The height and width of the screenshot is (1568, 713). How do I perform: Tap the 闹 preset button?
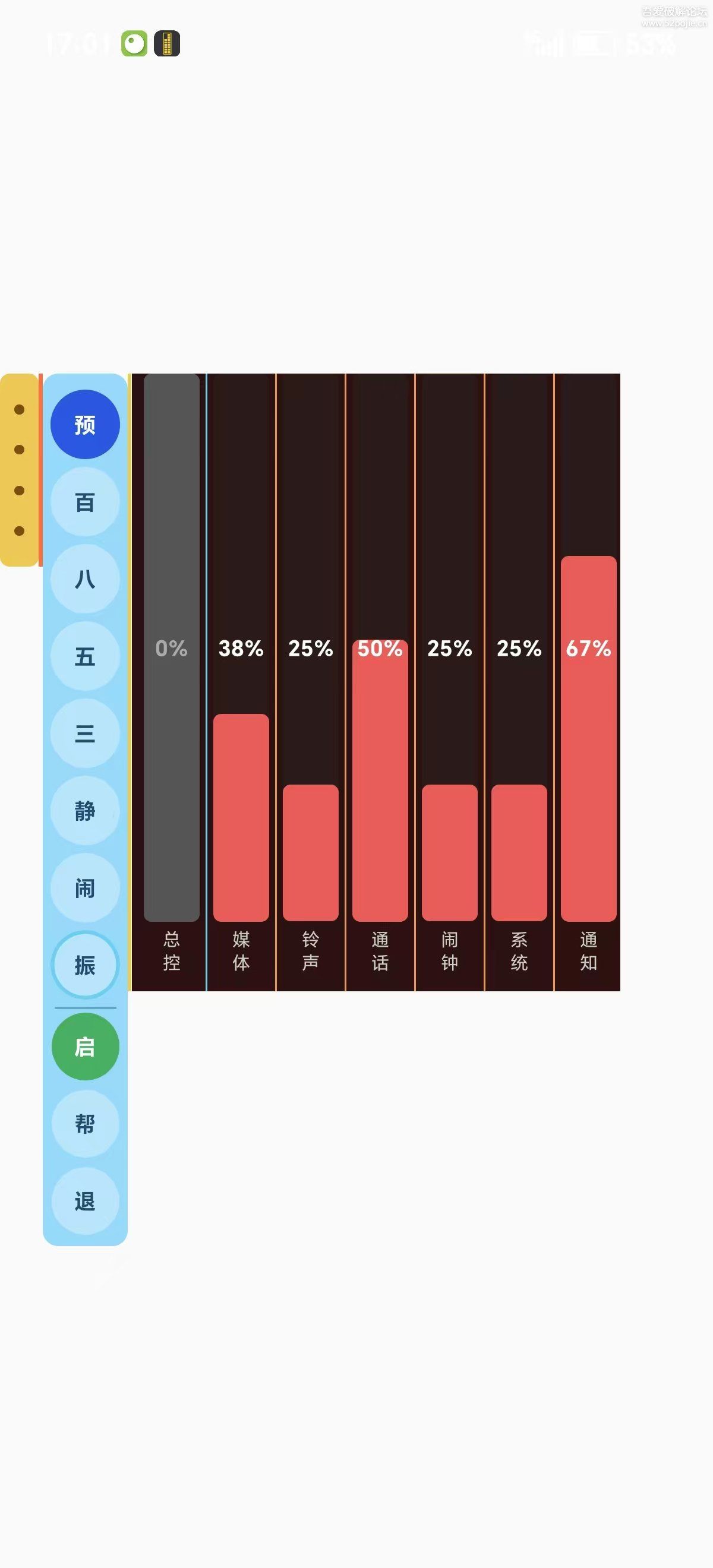[84, 888]
